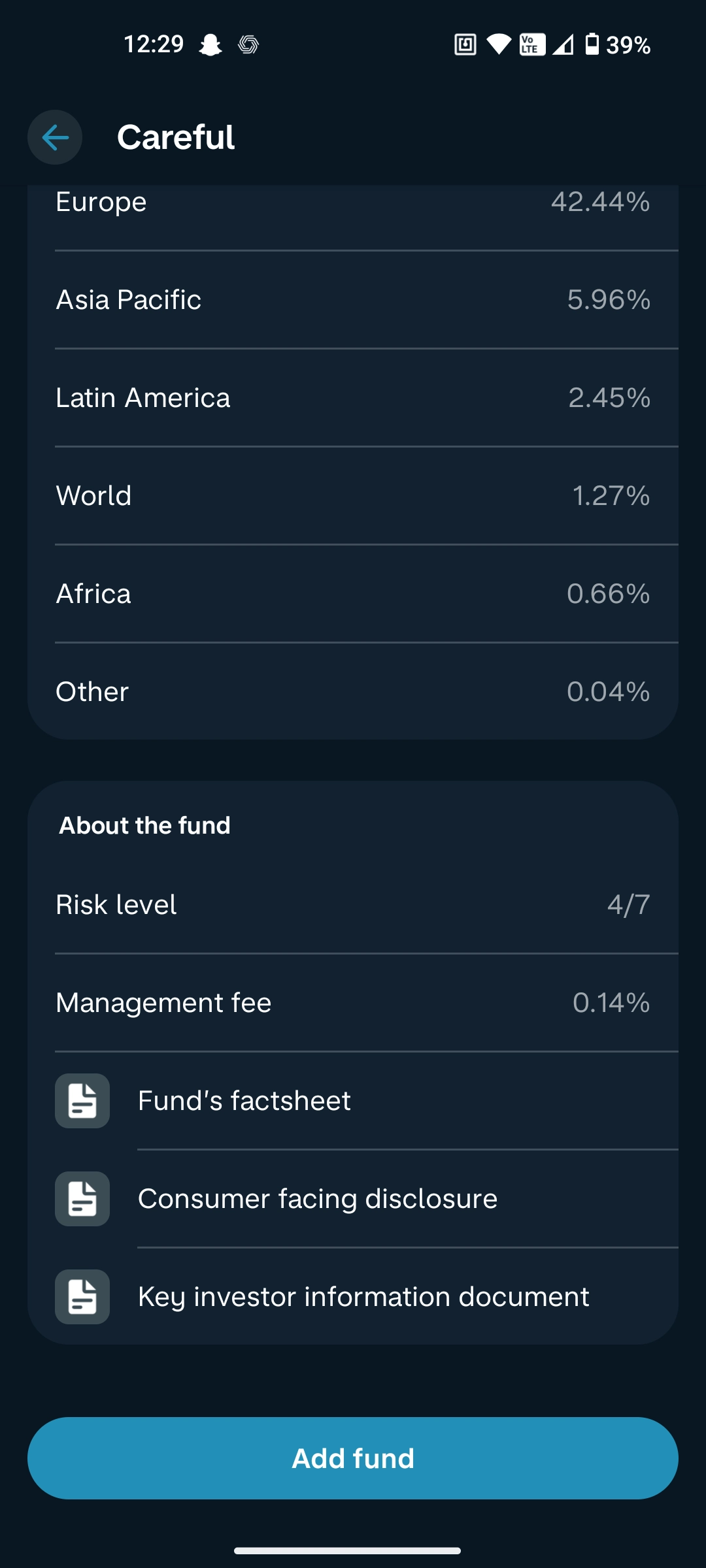706x1568 pixels.
Task: Select the Europe allocation row
Action: 353,203
